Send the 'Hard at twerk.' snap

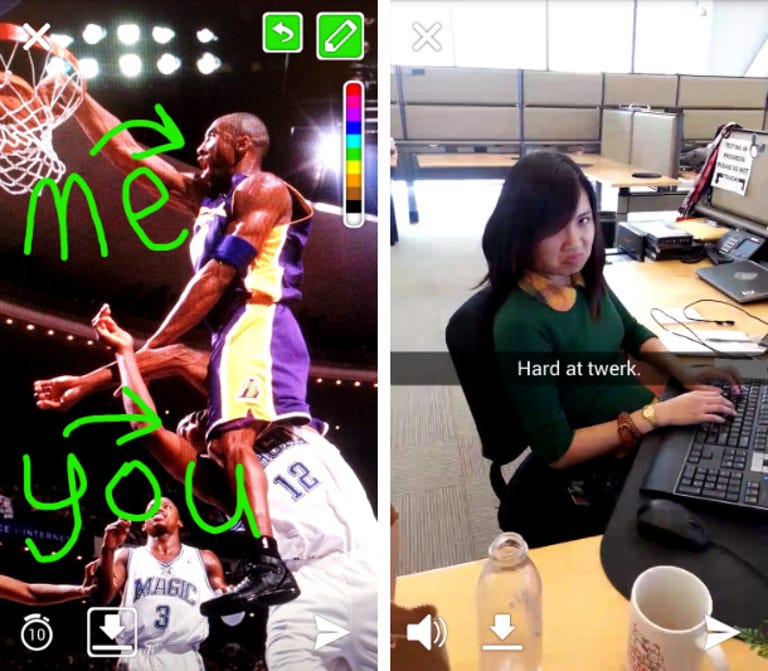tap(722, 633)
